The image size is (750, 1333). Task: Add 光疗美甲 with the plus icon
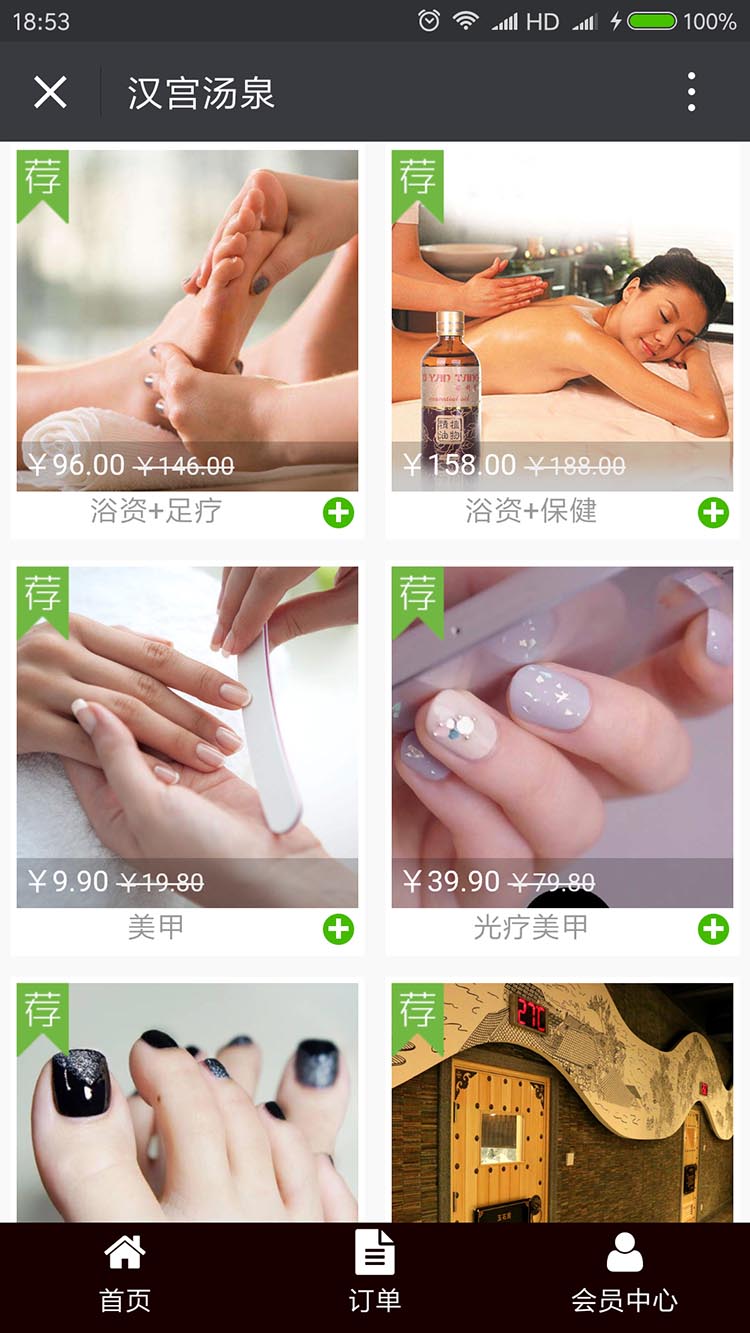point(712,929)
